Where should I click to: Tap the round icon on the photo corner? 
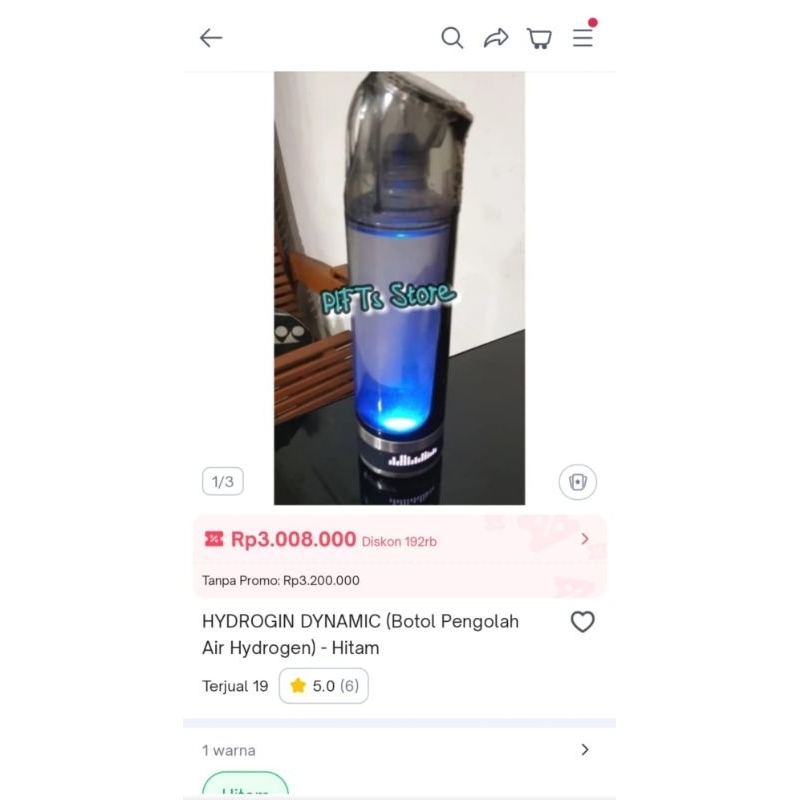click(577, 481)
